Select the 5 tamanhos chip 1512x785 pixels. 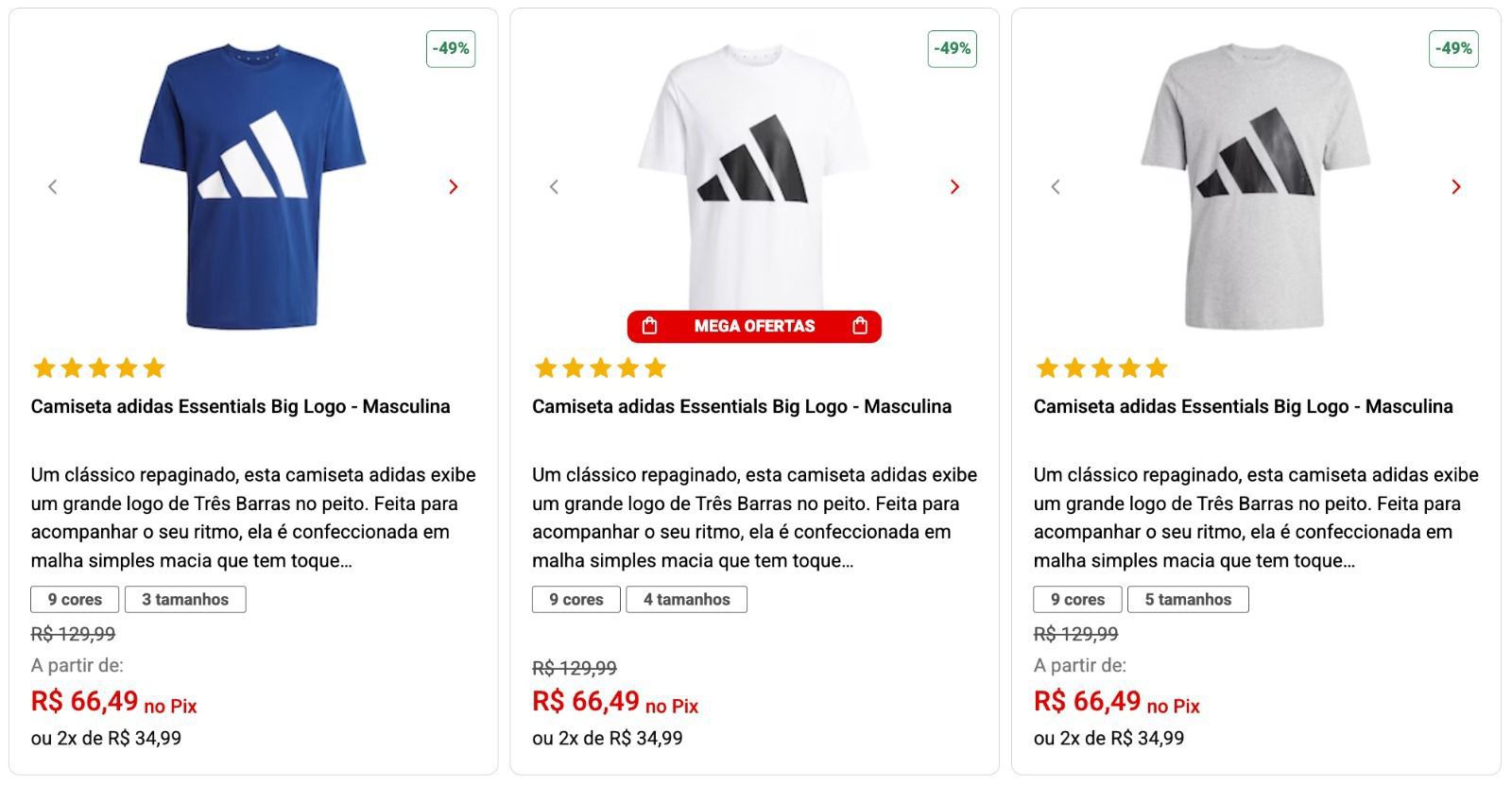tap(1188, 600)
